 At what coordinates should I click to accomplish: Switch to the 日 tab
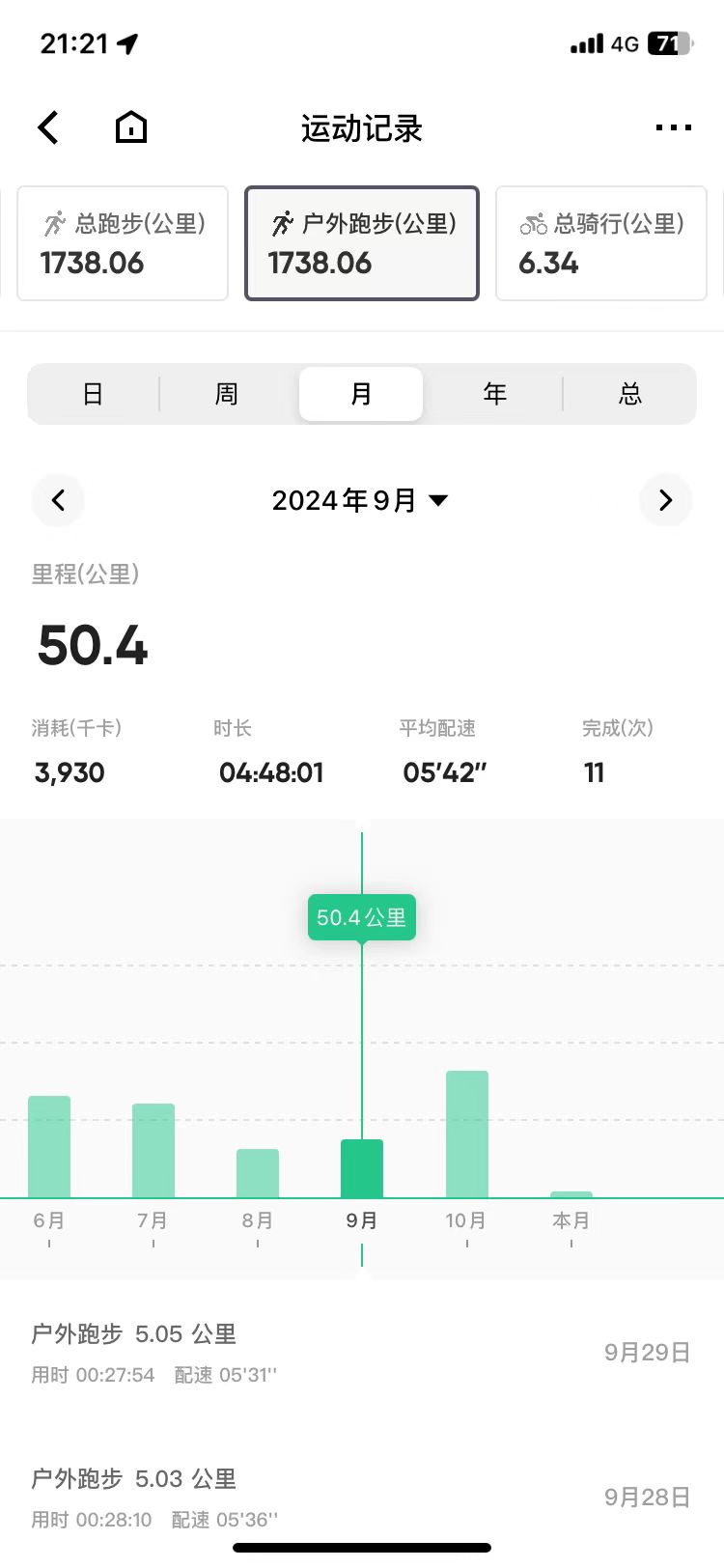click(x=93, y=394)
